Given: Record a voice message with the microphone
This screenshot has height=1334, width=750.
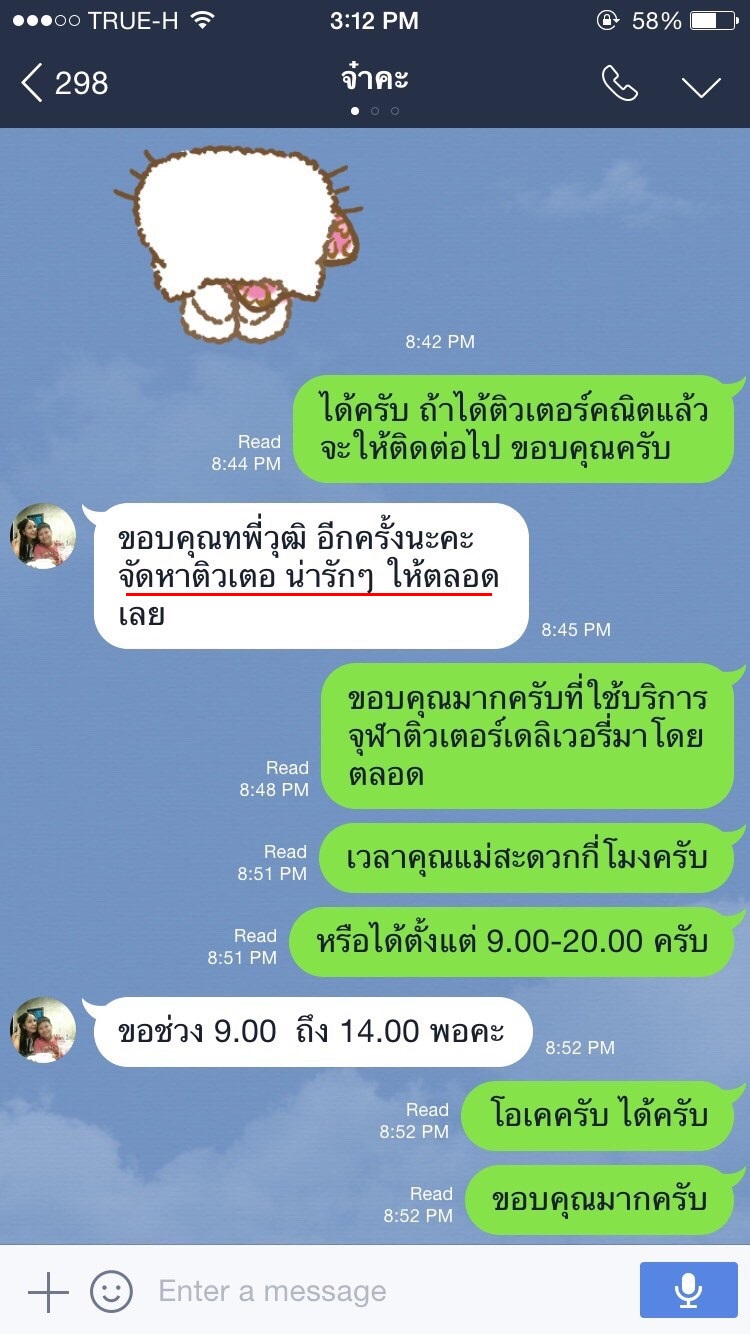Looking at the screenshot, I should tap(688, 1290).
